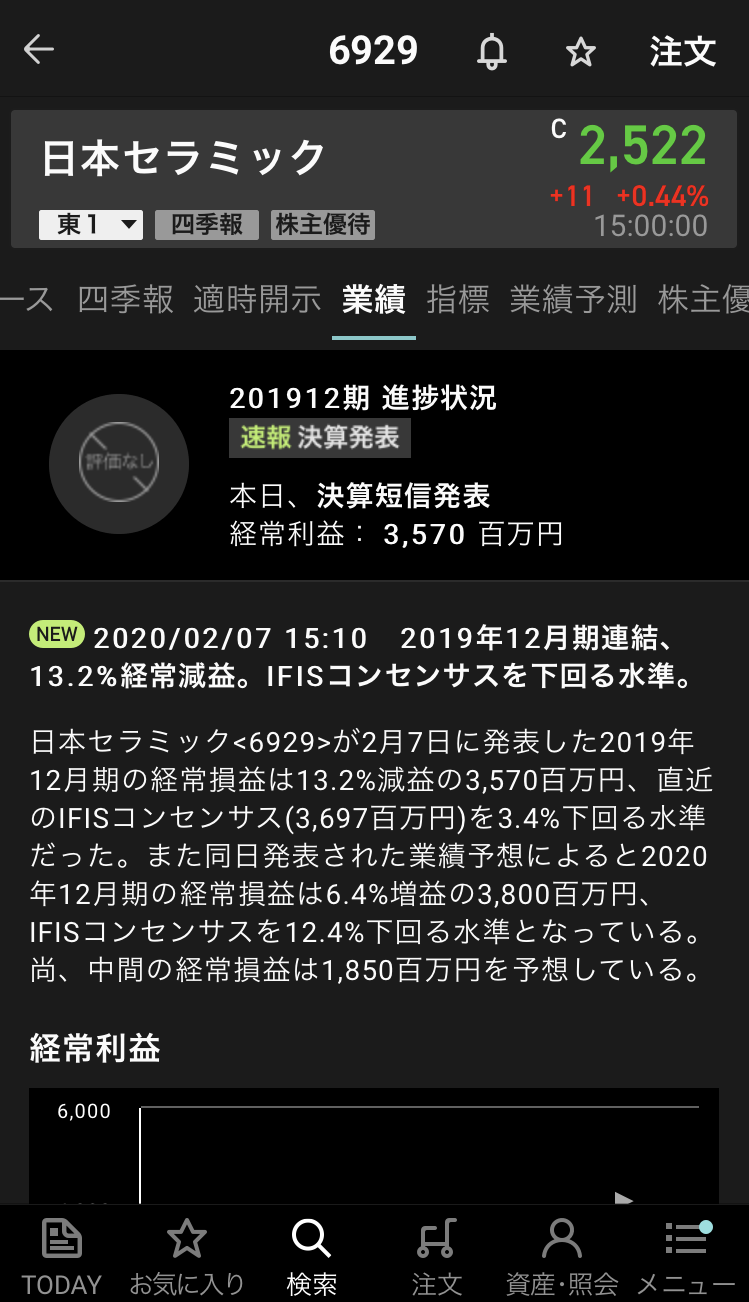The height and width of the screenshot is (1302, 749).
Task: Open 注文 in bottom navigation
Action: point(437,1256)
